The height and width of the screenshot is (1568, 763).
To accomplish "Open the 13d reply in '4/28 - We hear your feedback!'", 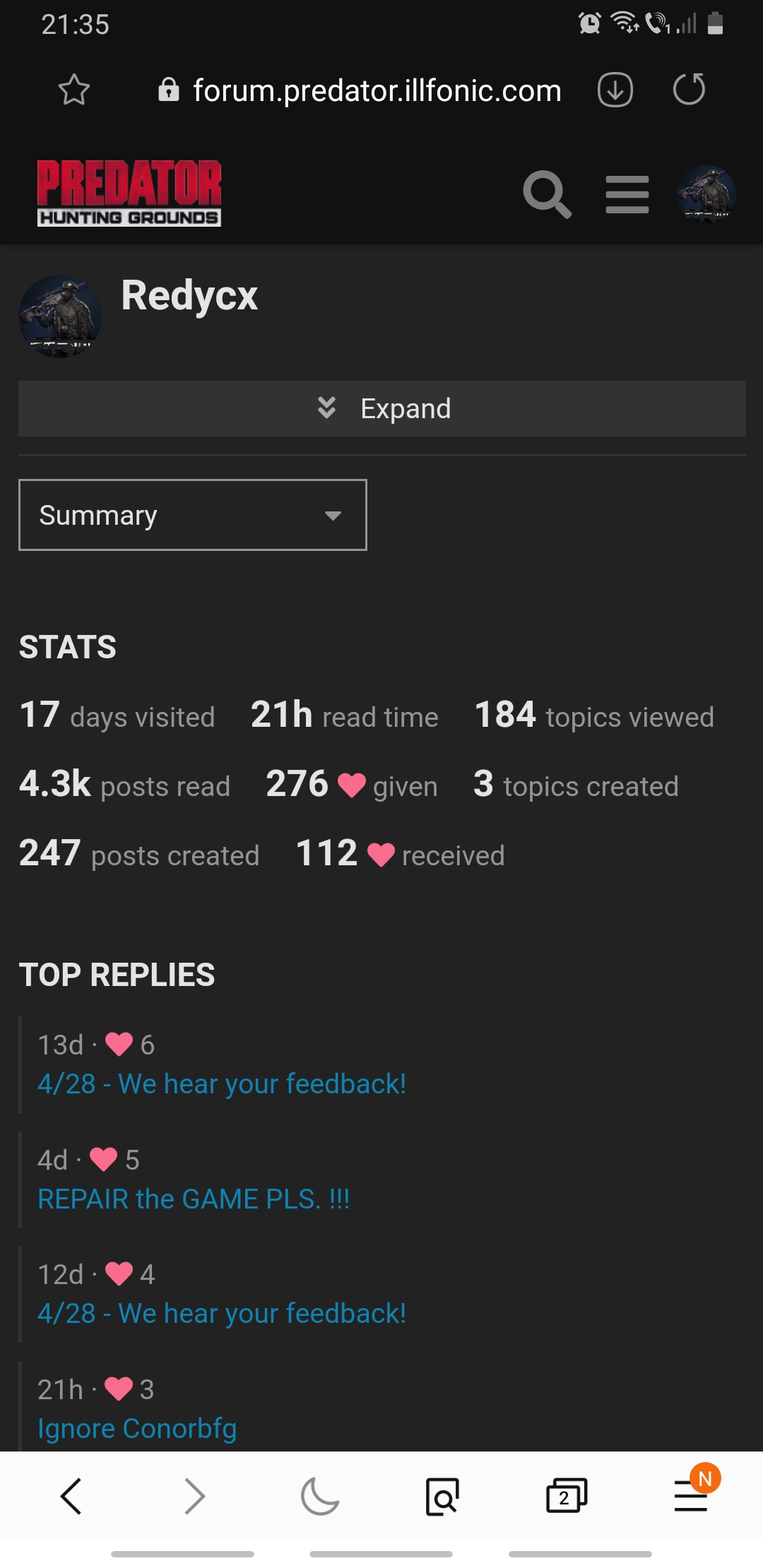I will 222,1083.
